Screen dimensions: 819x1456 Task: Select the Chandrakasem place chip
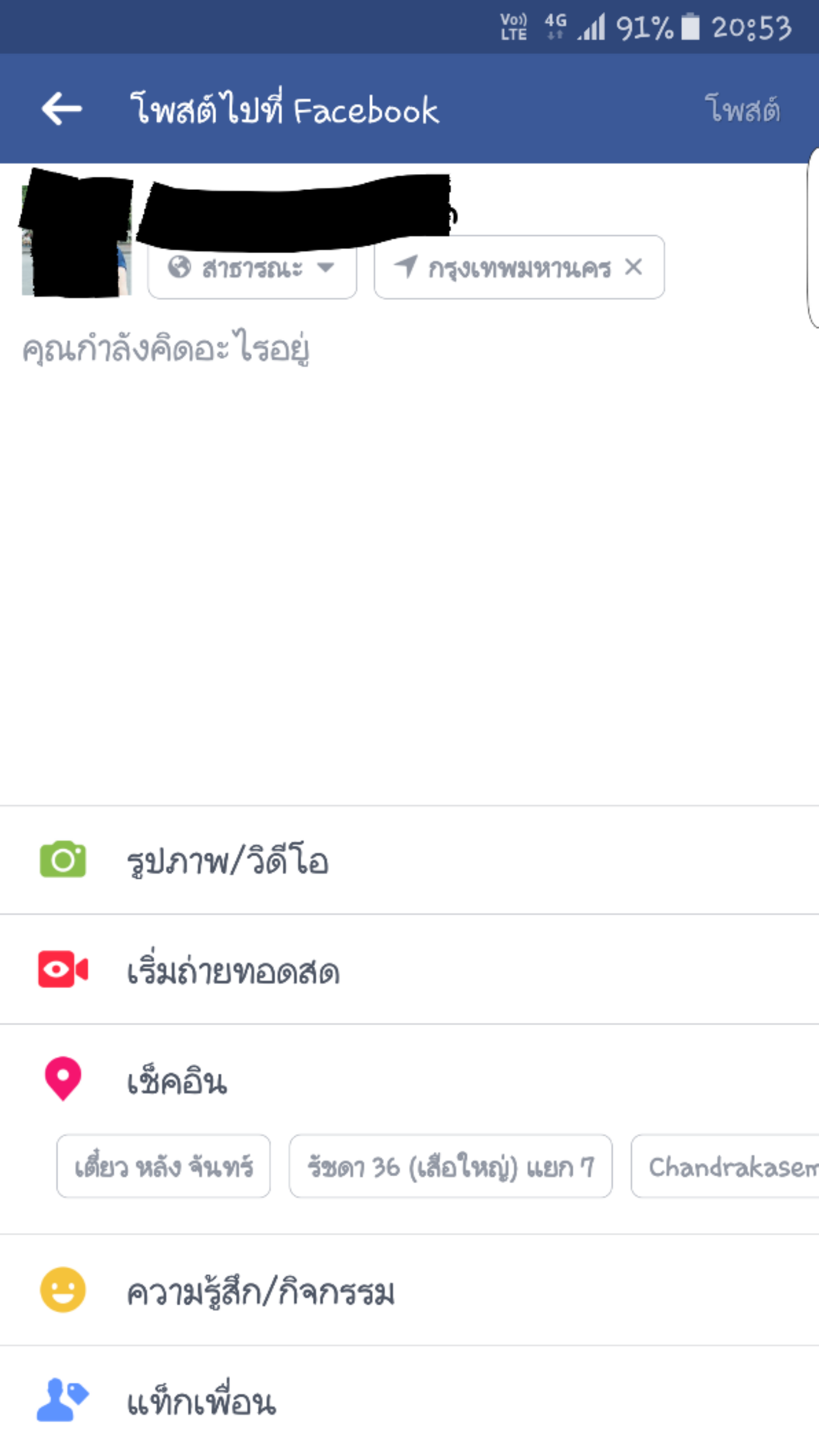click(725, 1167)
